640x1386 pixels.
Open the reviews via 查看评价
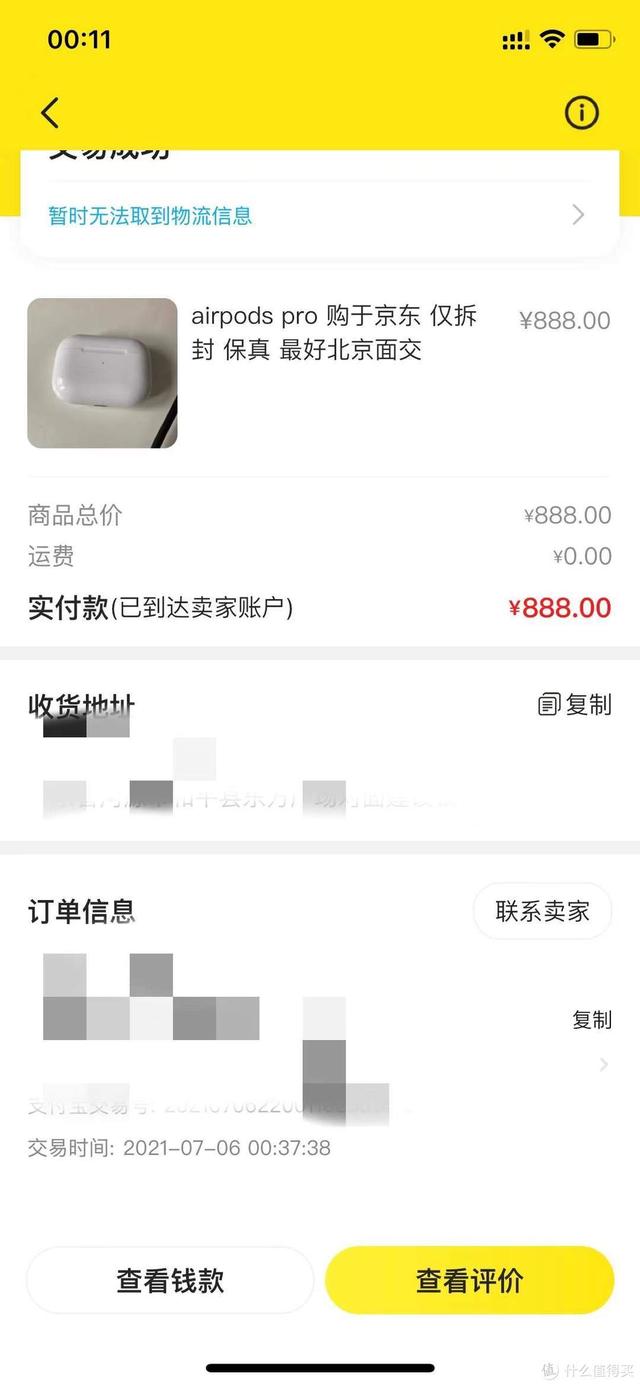(469, 1280)
